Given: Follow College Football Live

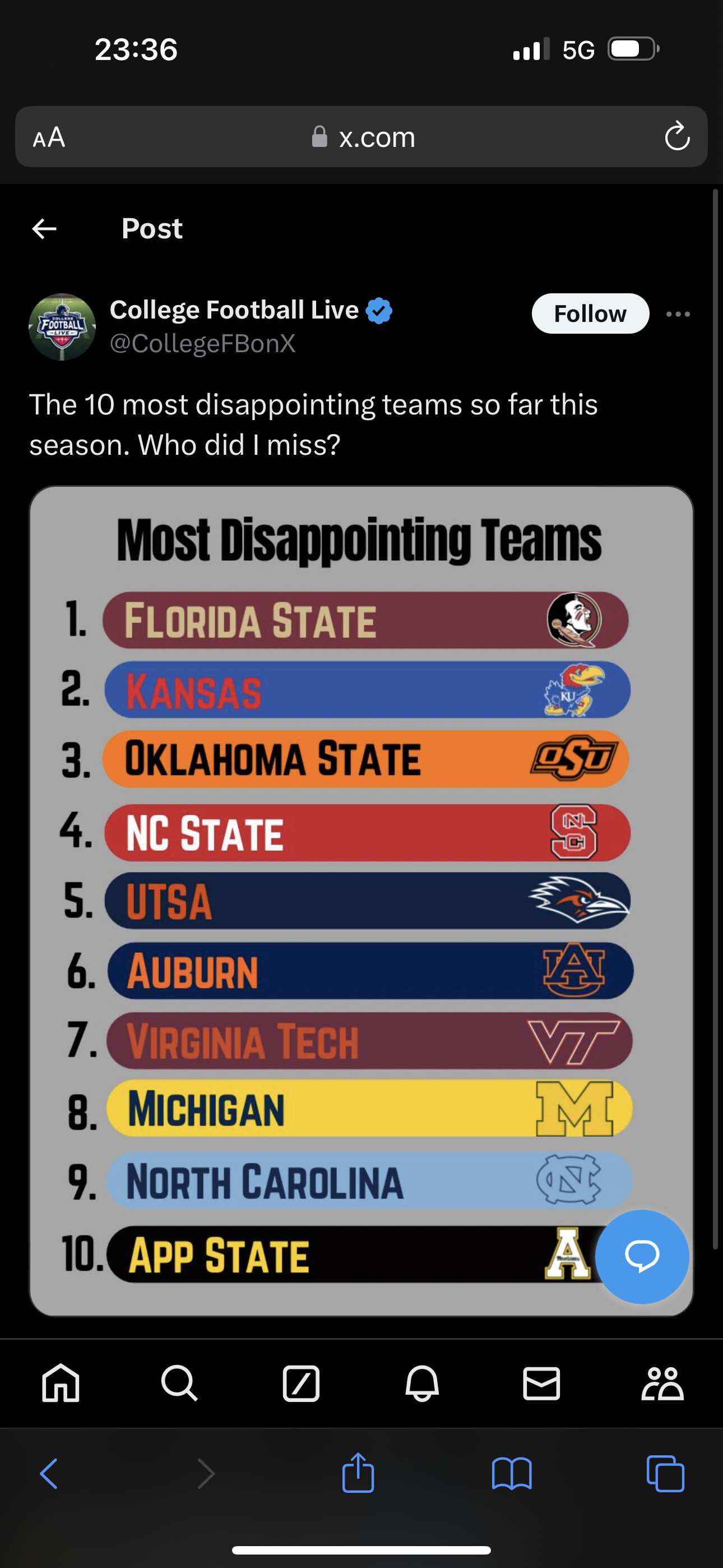Looking at the screenshot, I should 590,313.
